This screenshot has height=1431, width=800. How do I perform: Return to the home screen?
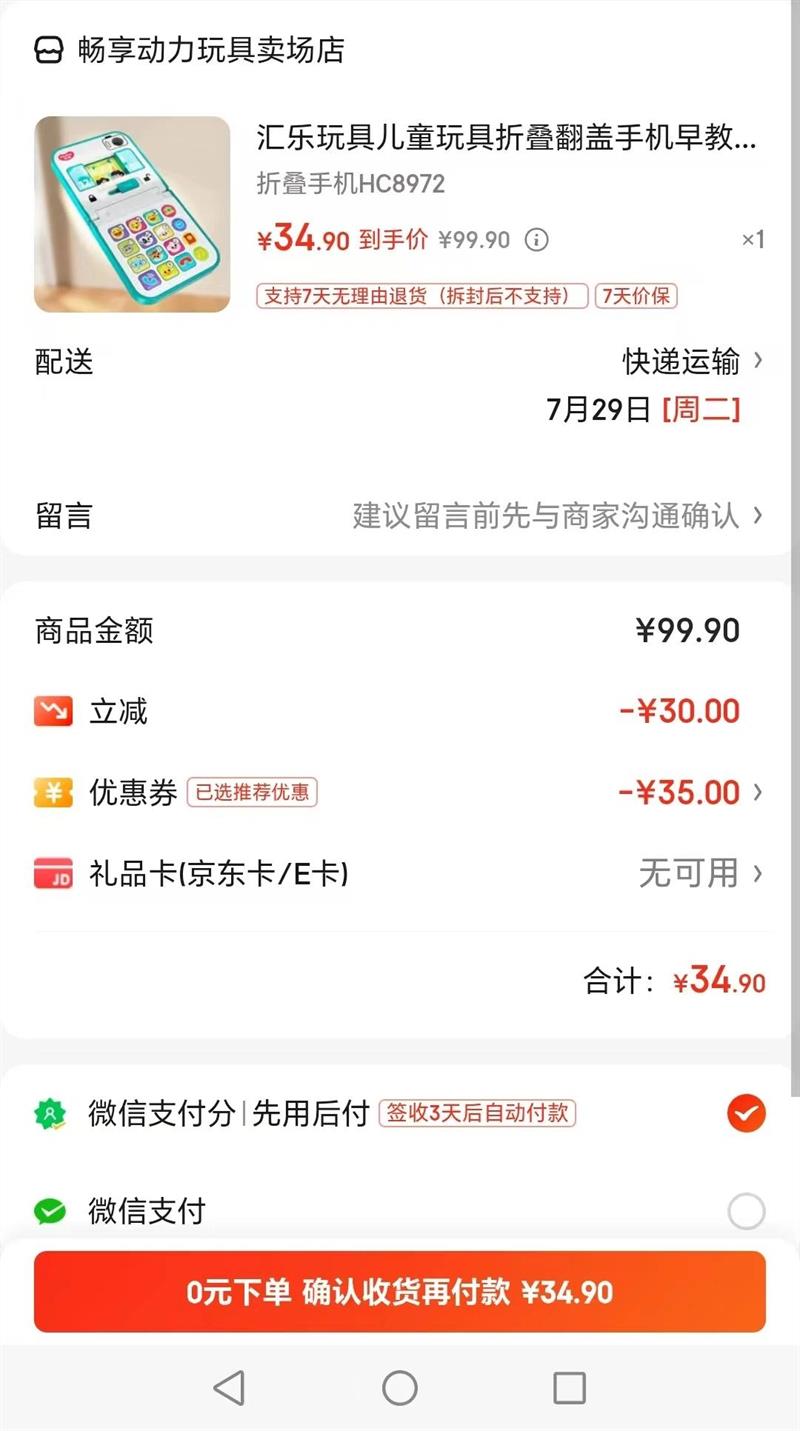(x=400, y=1387)
